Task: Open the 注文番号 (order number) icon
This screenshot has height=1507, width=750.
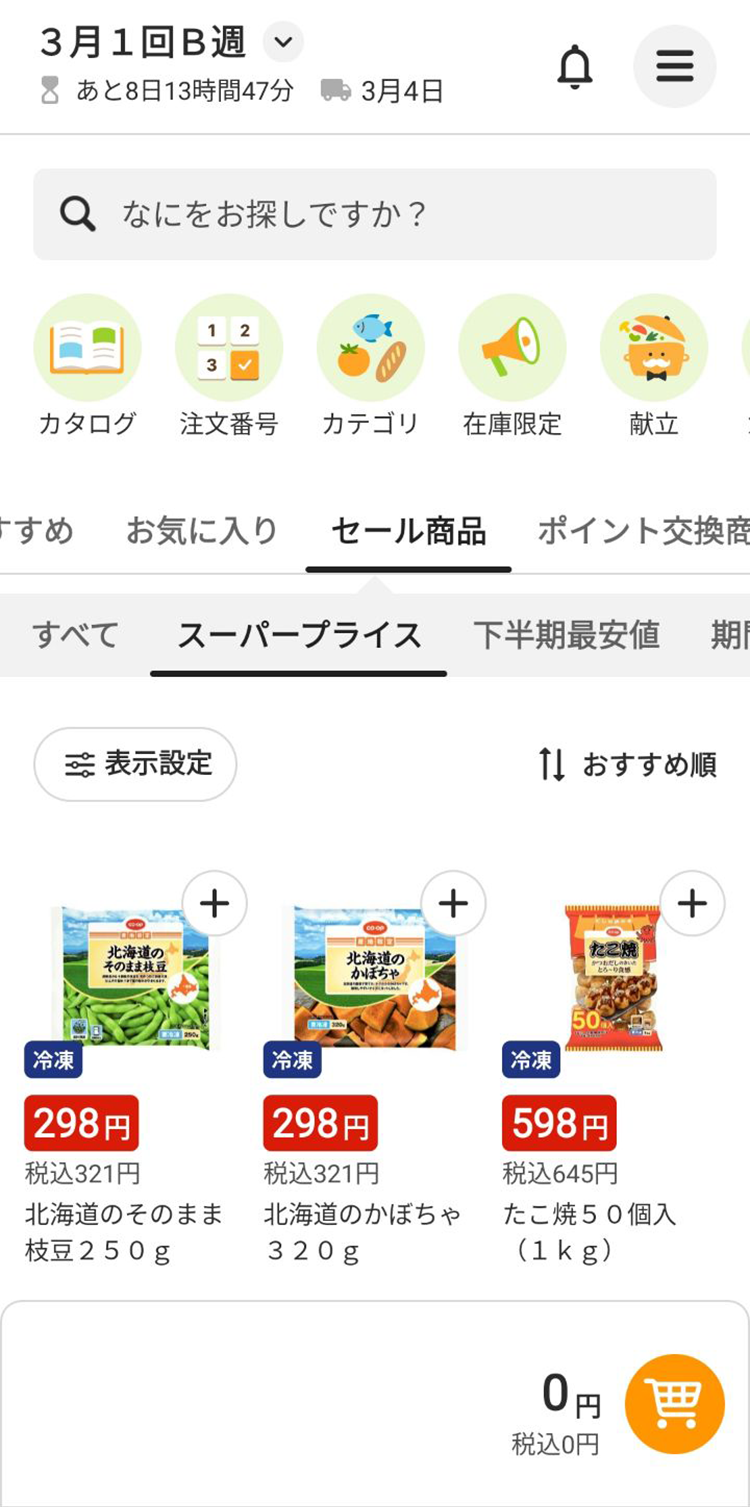Action: pyautogui.click(x=229, y=346)
